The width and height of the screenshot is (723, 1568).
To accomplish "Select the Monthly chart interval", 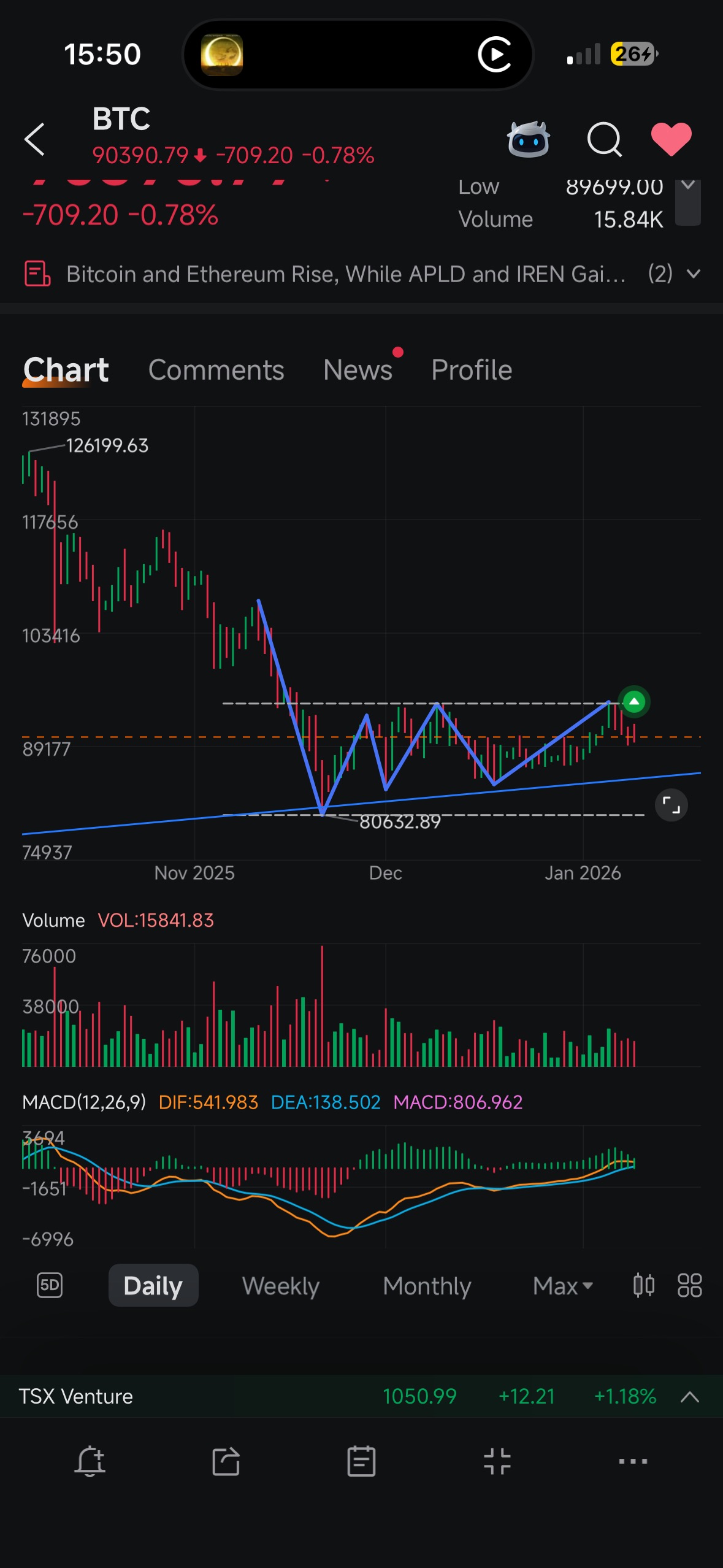I will click(427, 1285).
